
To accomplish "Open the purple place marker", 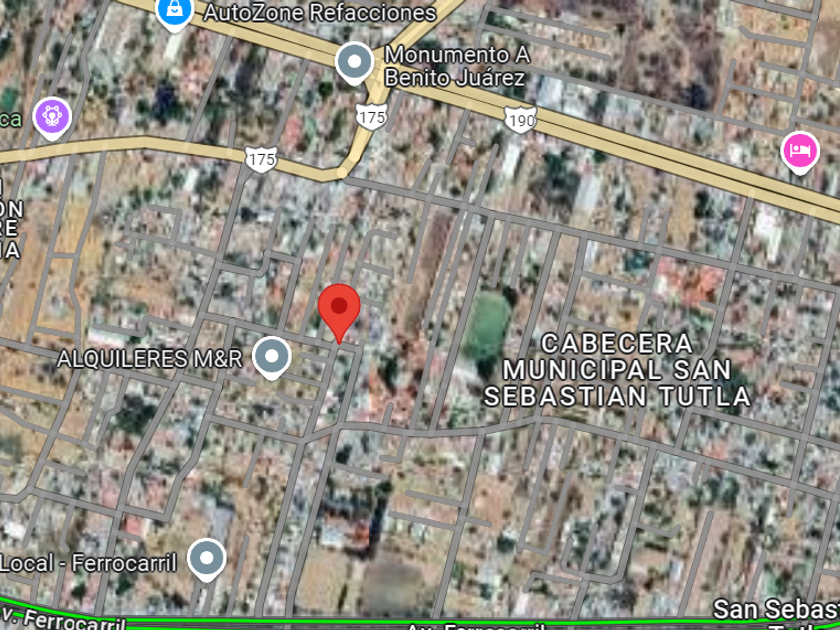I will 51,116.
